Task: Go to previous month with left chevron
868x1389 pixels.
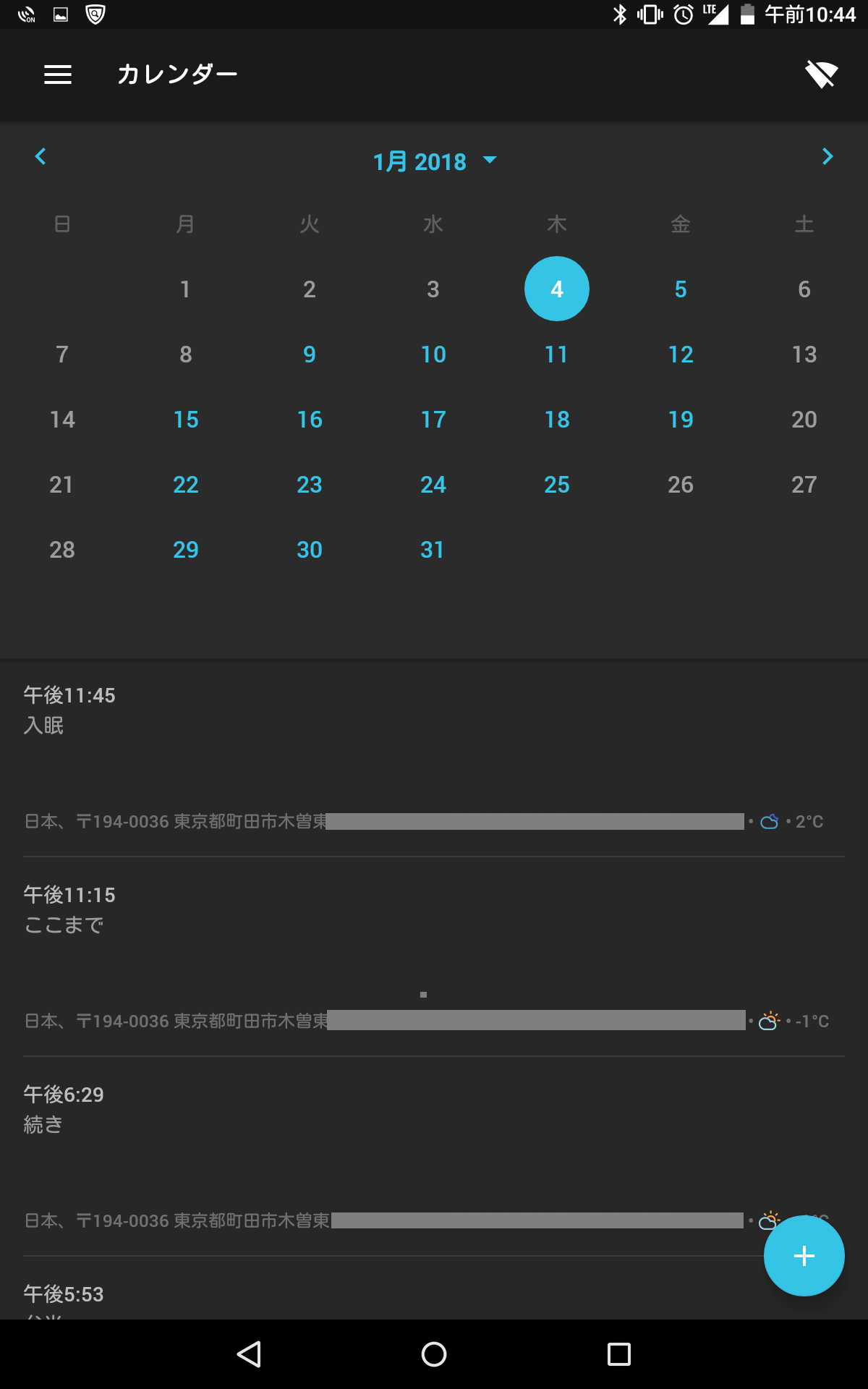Action: click(x=41, y=156)
